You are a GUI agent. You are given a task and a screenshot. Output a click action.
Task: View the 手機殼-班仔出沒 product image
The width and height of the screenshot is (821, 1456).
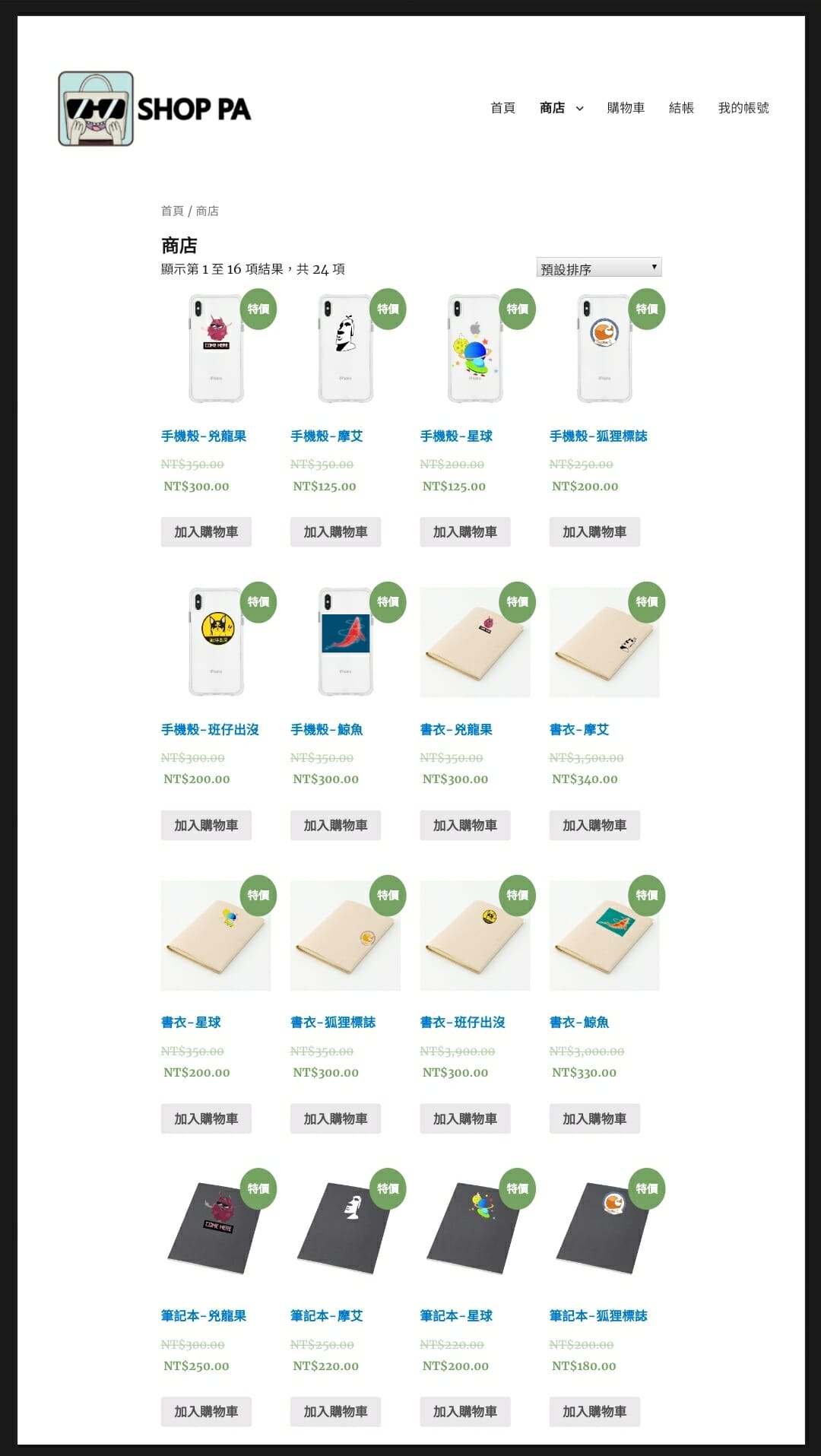click(216, 642)
